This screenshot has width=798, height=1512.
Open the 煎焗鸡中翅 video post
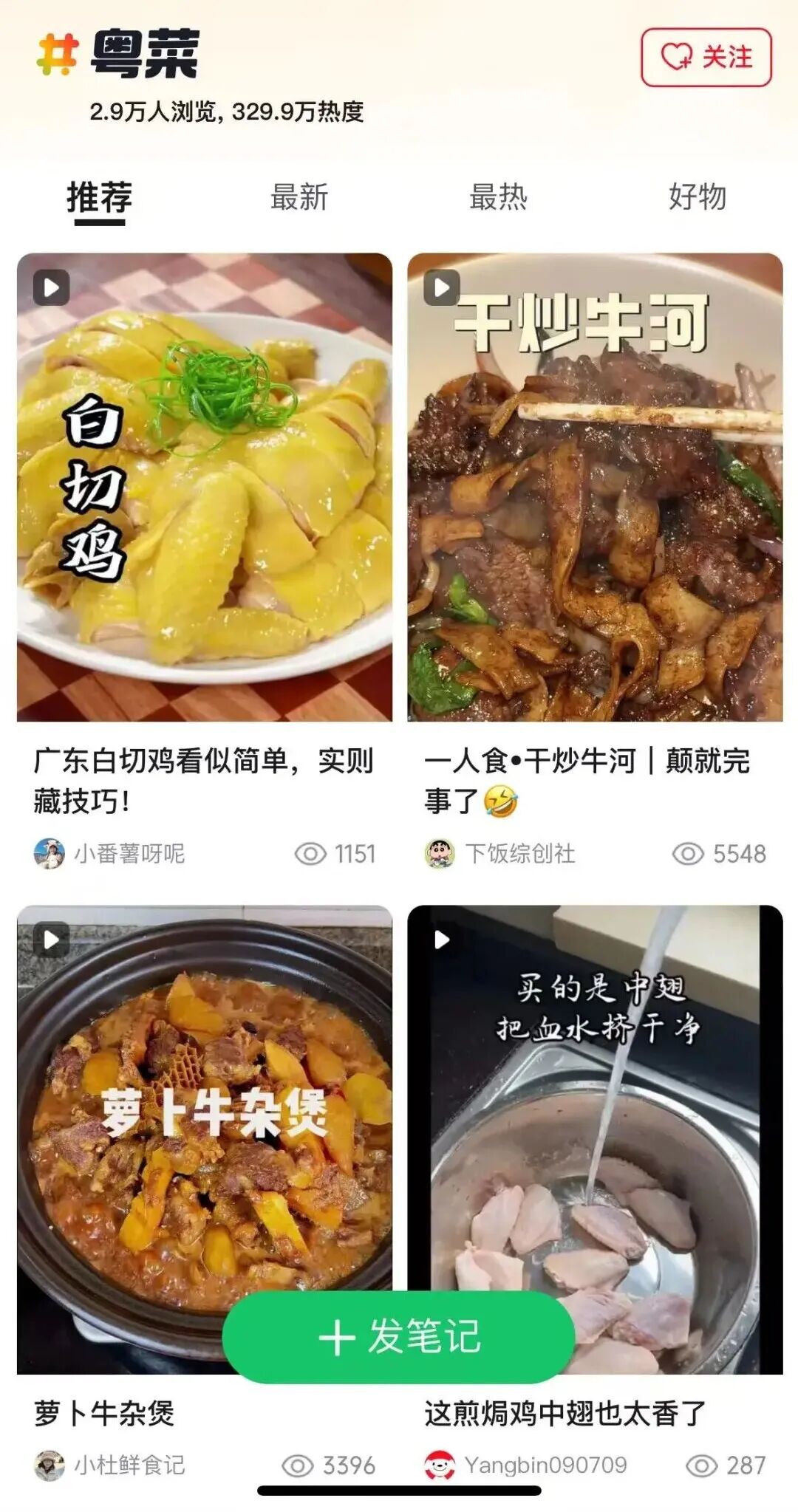(595, 1108)
